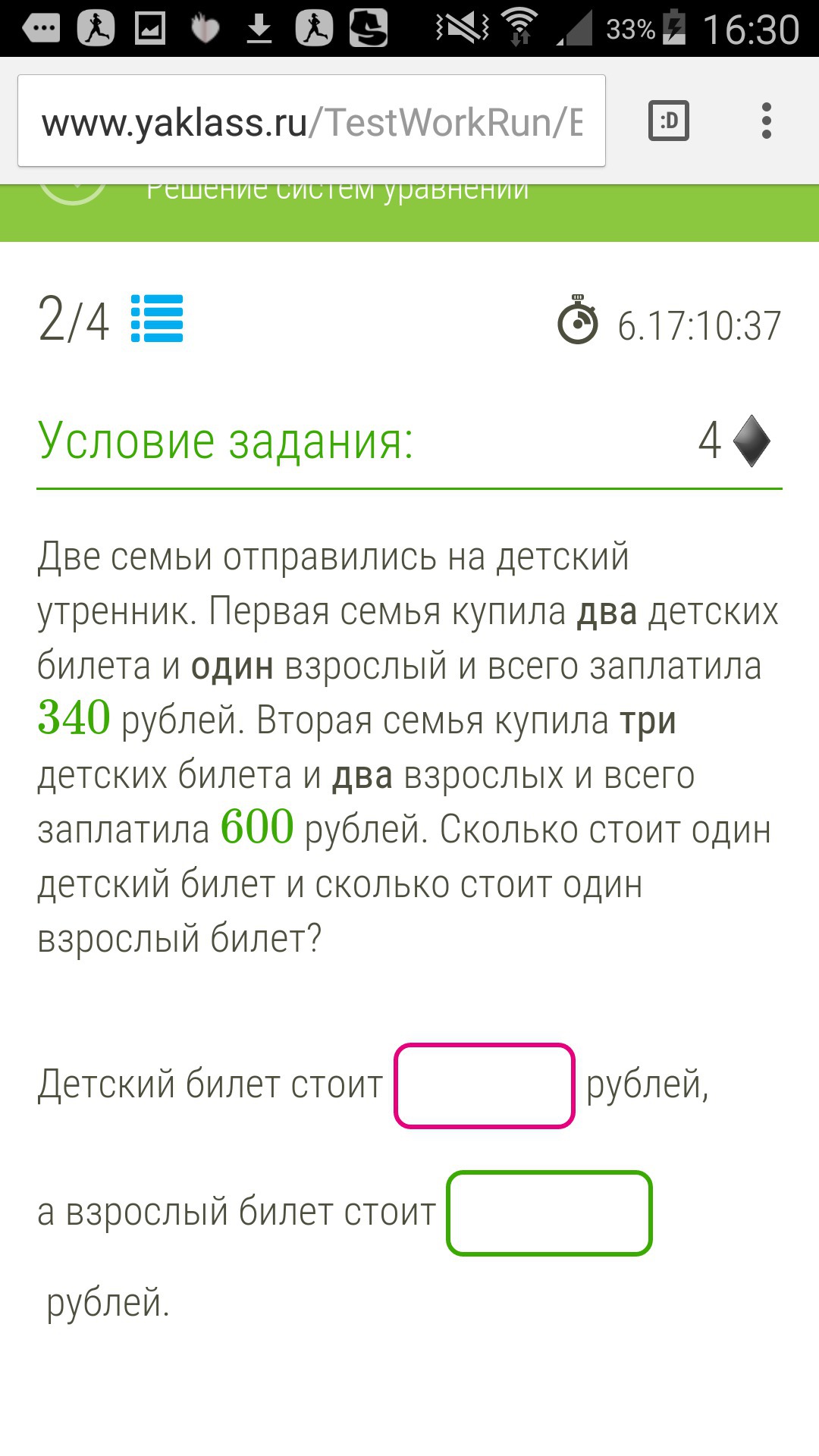Screen dimensions: 819x1456
Task: Tap the adult ticket price field
Action: click(x=550, y=1213)
